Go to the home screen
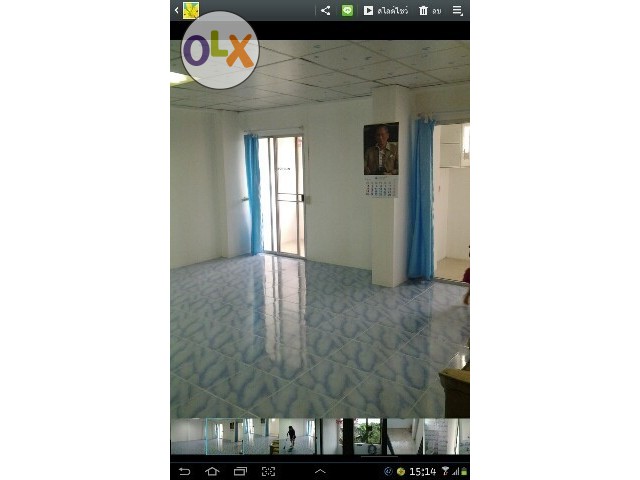This screenshot has width=640, height=480. tap(212, 471)
